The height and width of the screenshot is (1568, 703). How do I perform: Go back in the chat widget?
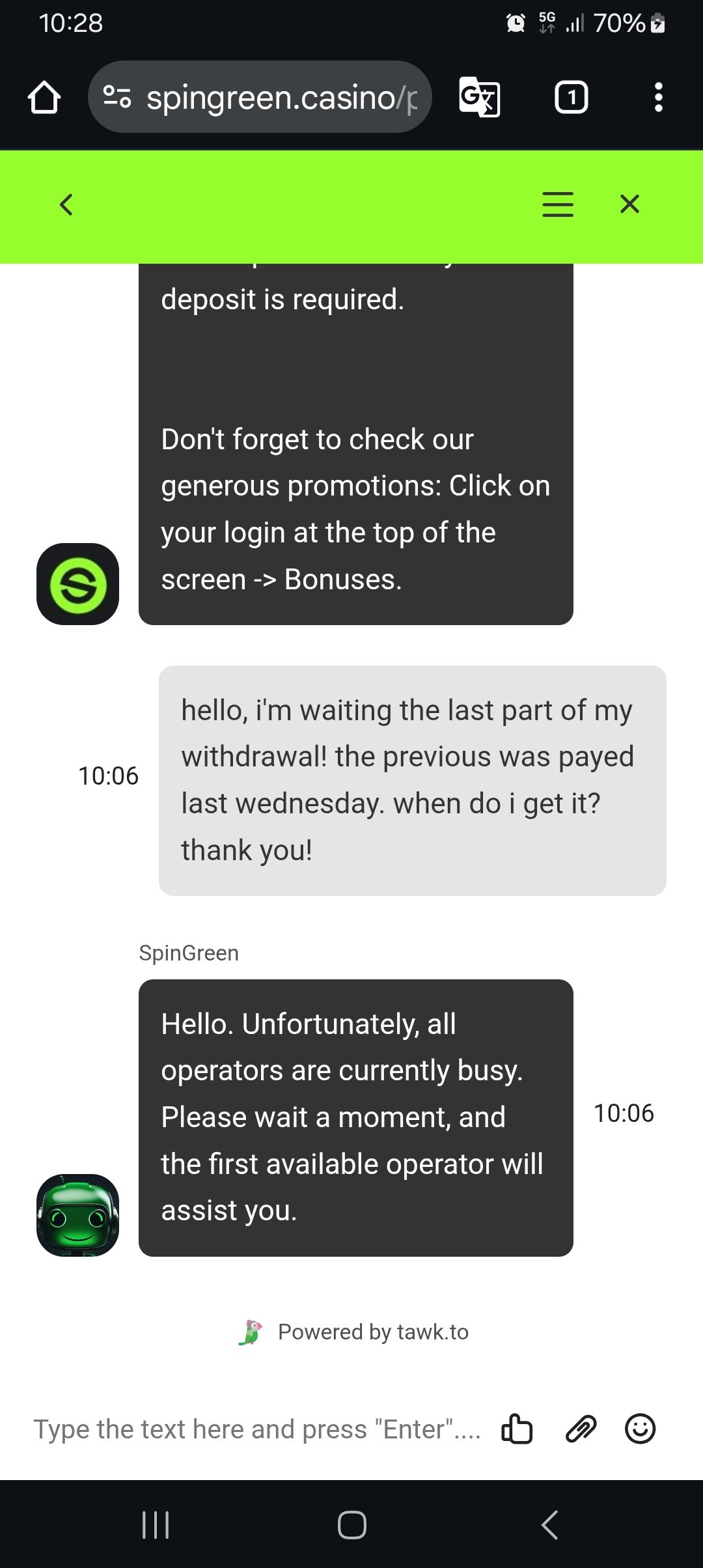[66, 204]
